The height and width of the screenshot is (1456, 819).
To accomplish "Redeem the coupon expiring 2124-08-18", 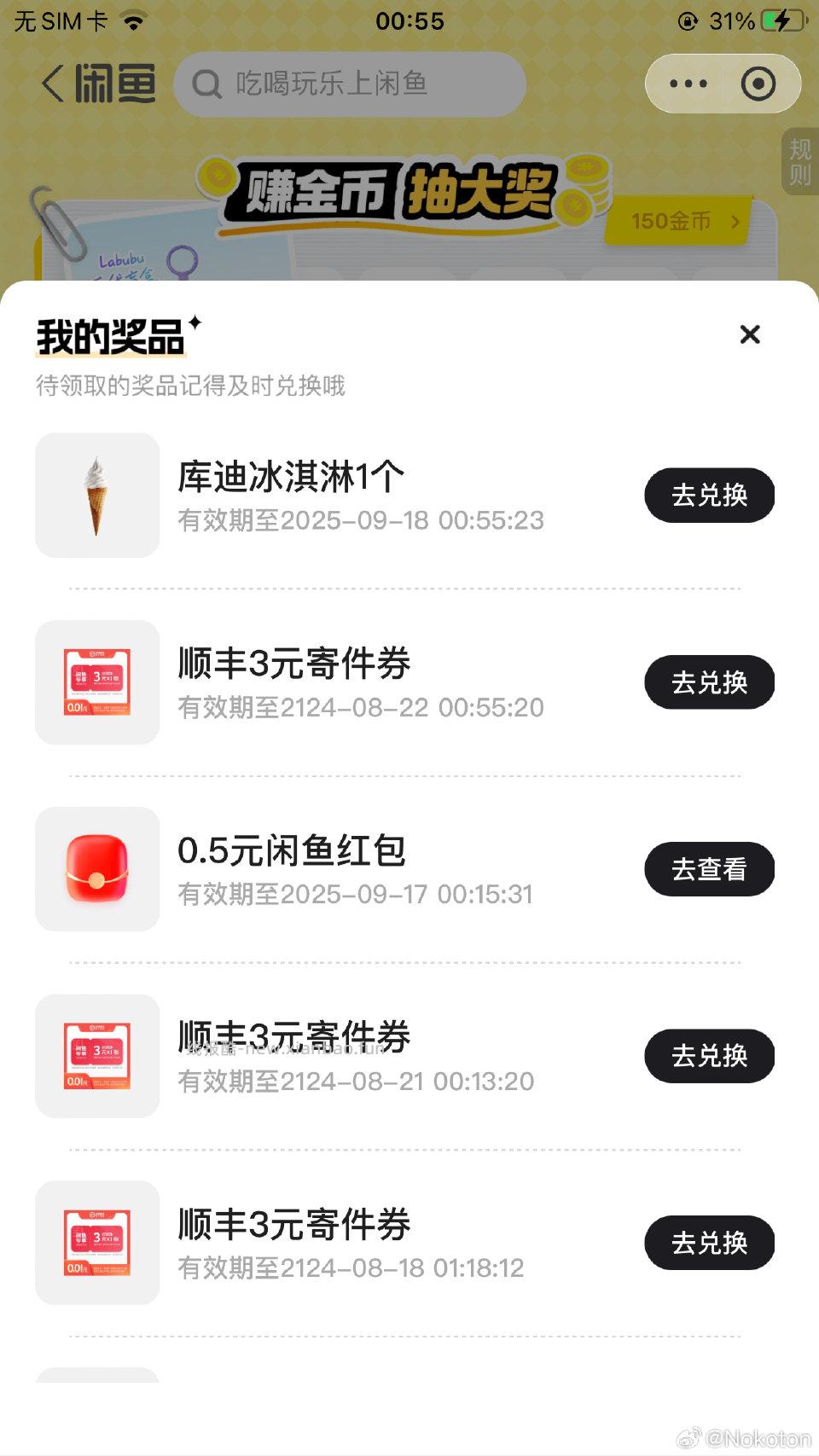I will coord(709,1243).
